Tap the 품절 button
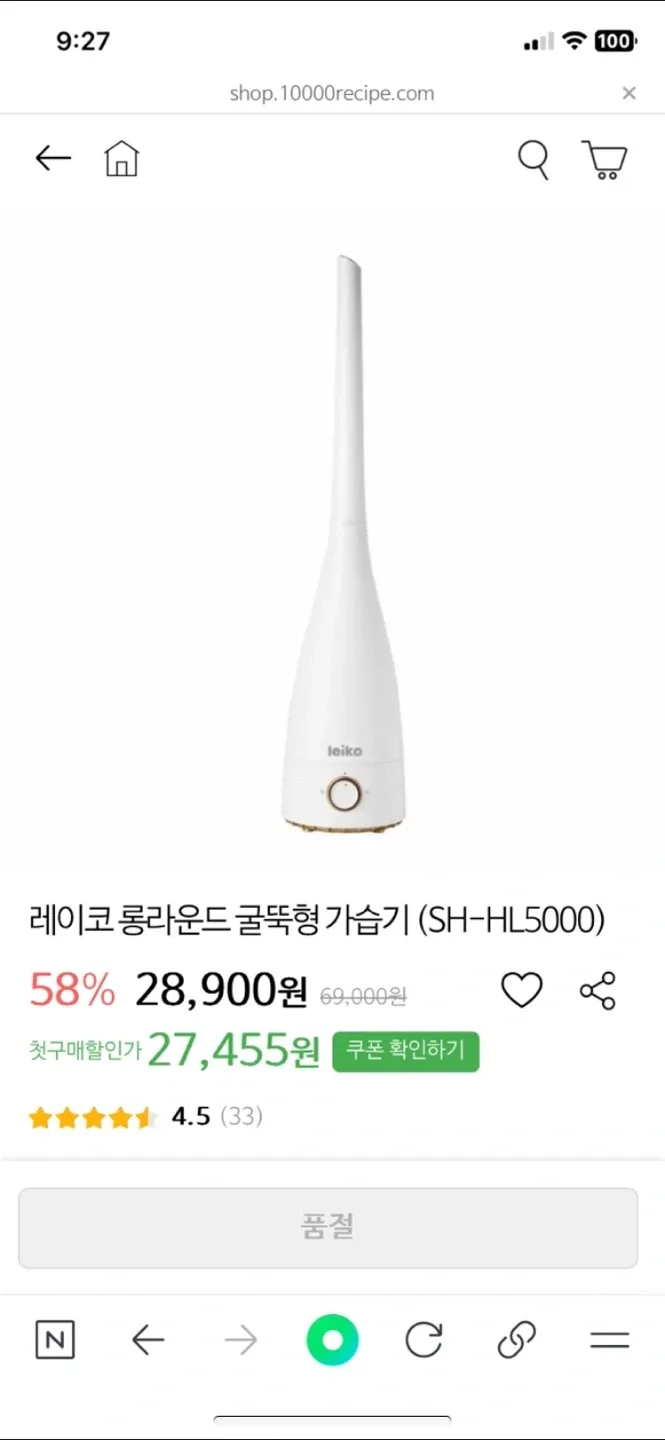The image size is (665, 1440). (328, 1227)
